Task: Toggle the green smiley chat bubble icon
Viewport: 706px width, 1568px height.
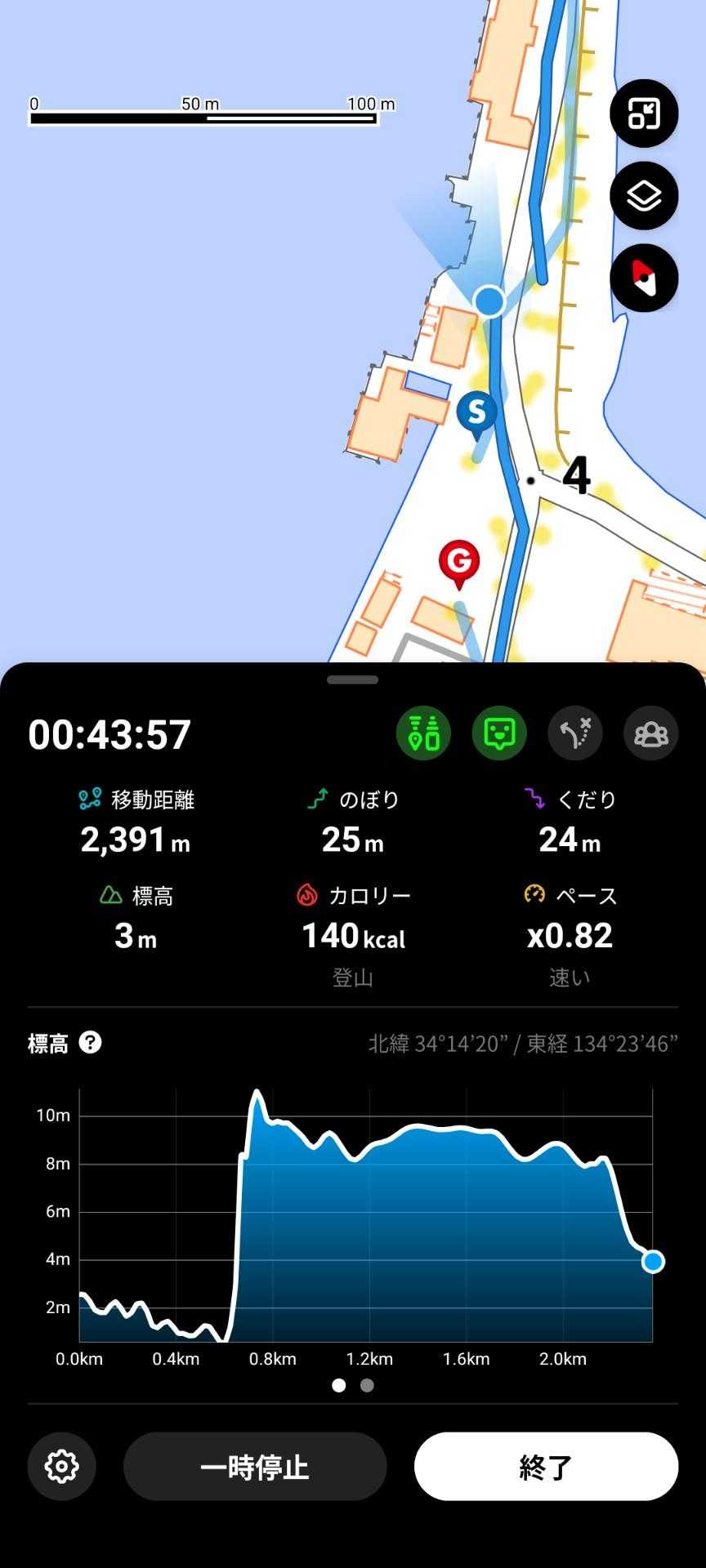Action: (x=499, y=733)
